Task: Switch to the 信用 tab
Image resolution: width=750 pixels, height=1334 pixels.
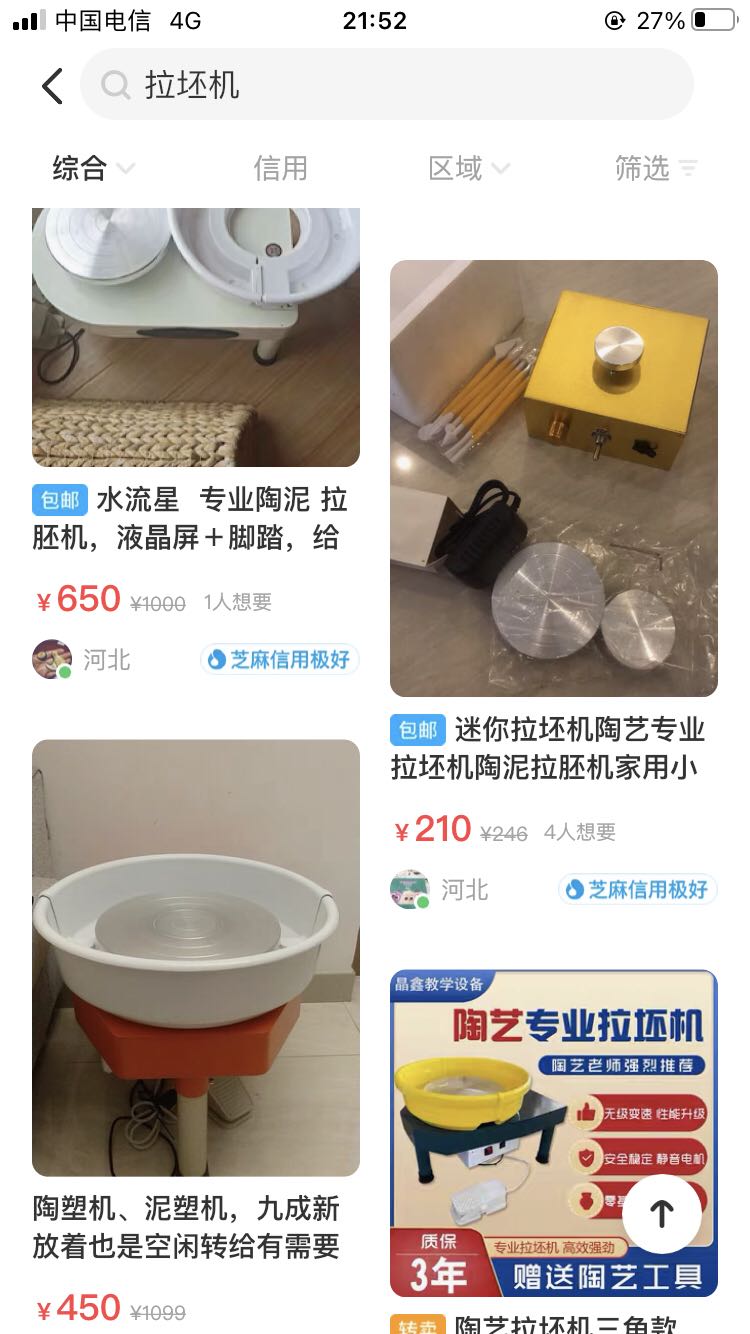Action: [x=281, y=169]
